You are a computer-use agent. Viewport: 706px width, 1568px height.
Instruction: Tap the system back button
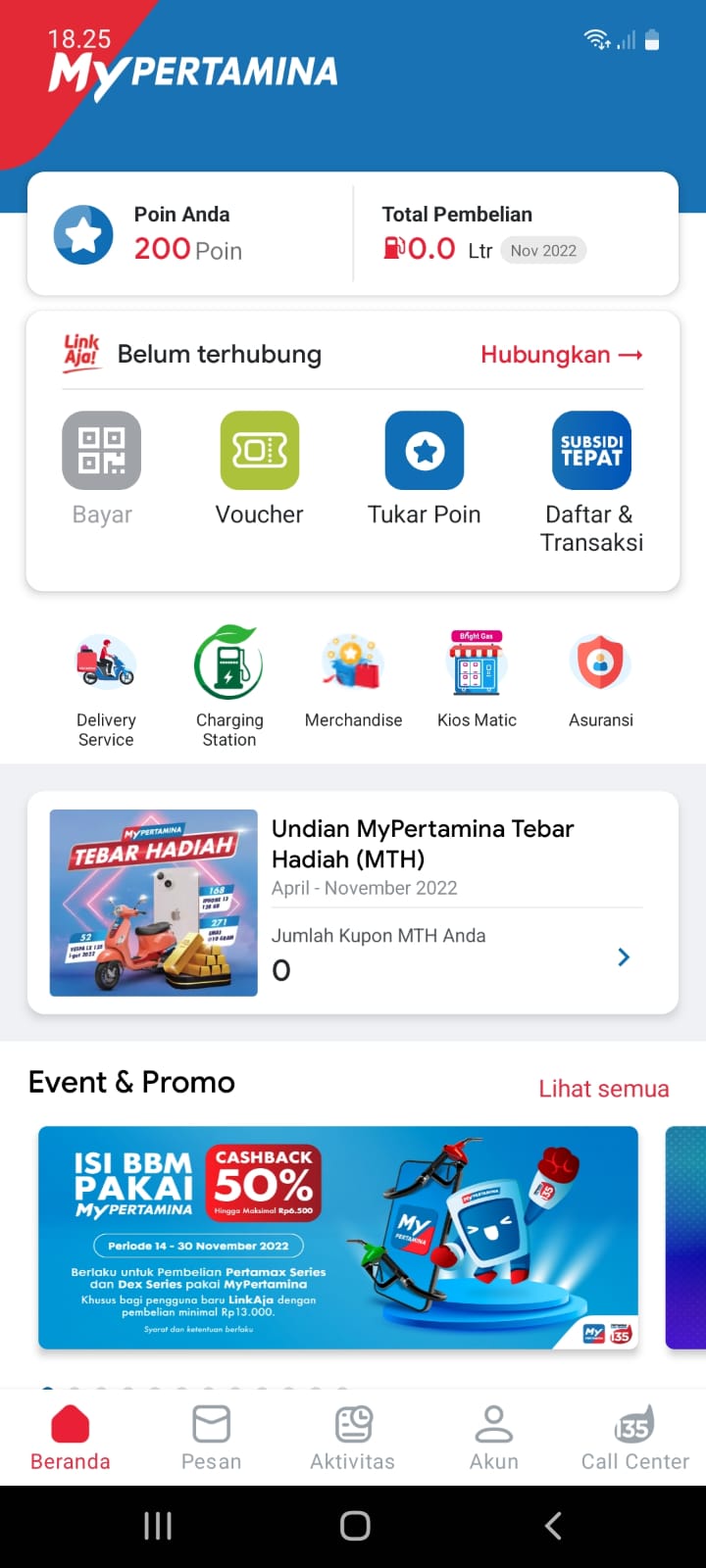pyautogui.click(x=553, y=1526)
